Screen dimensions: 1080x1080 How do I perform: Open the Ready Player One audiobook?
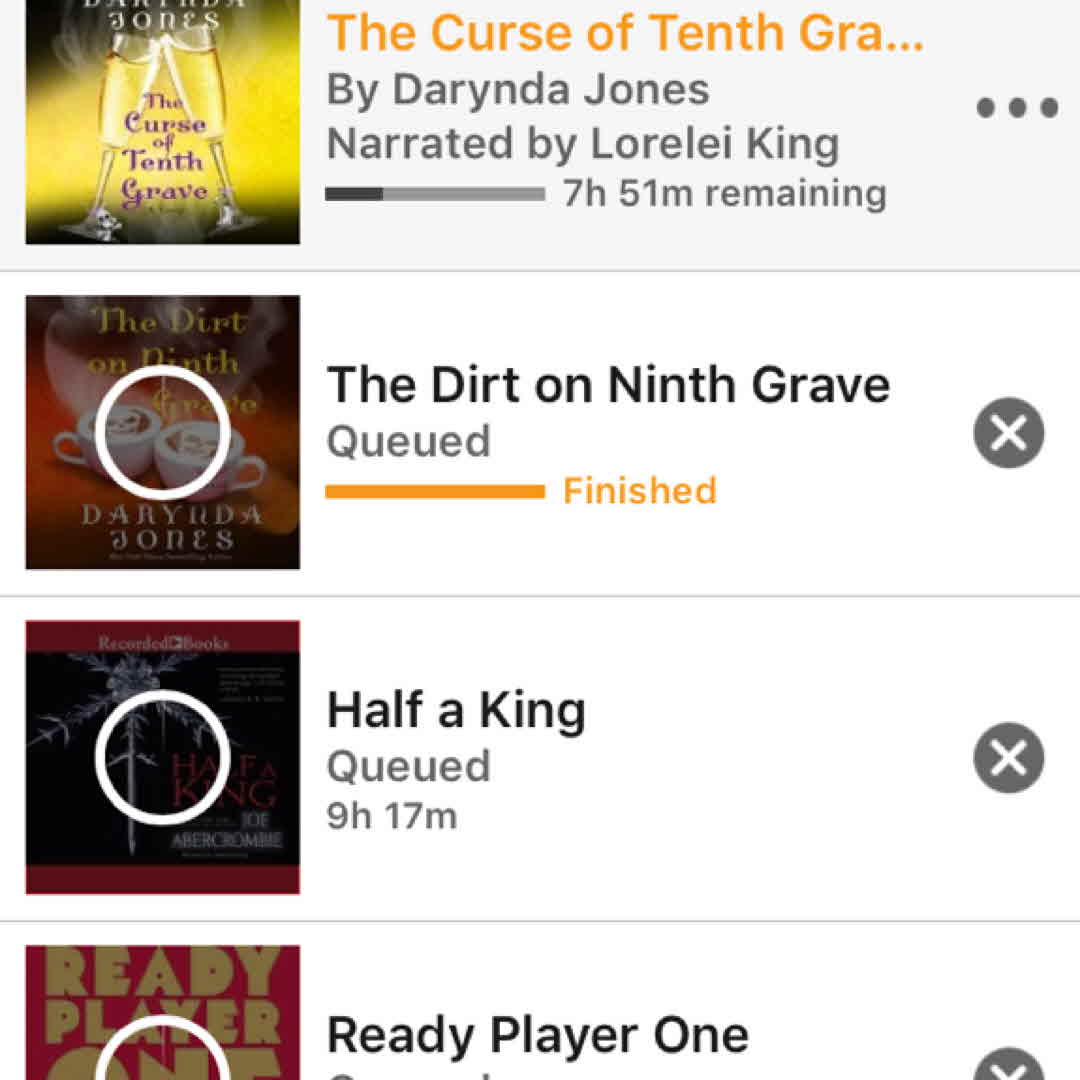tap(537, 1034)
